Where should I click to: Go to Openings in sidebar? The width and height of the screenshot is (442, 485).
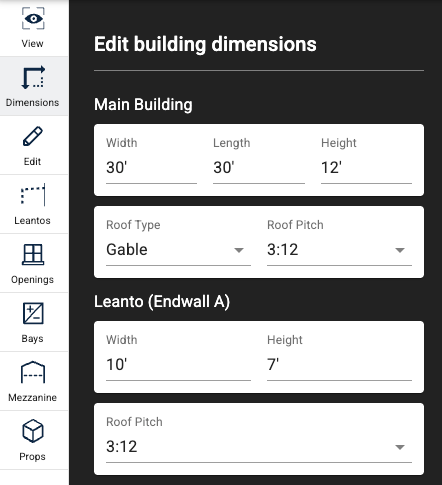(33, 263)
